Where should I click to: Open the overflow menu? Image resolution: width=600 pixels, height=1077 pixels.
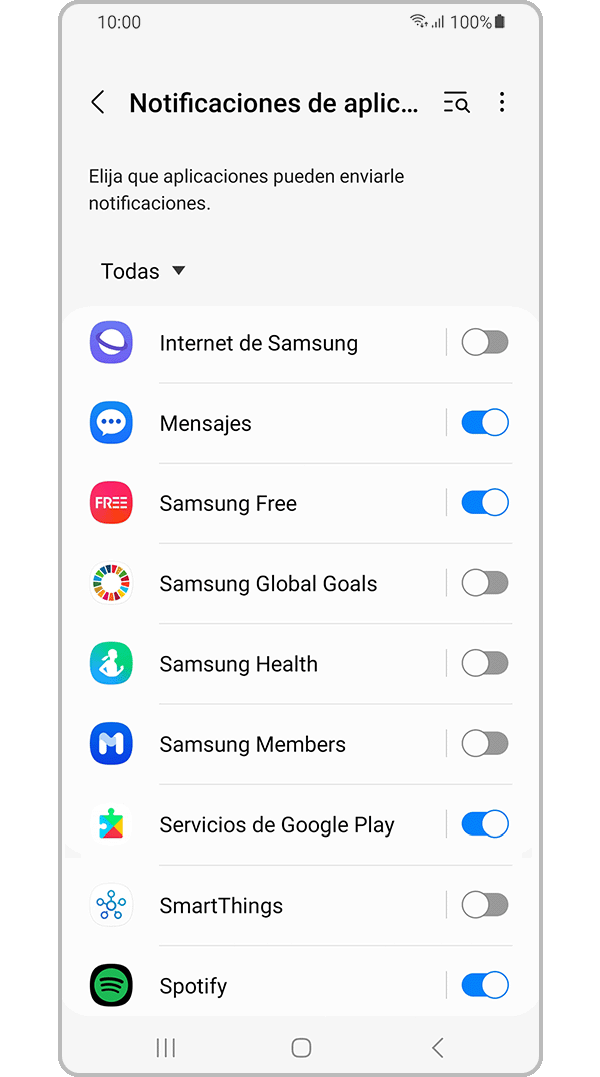coord(502,102)
